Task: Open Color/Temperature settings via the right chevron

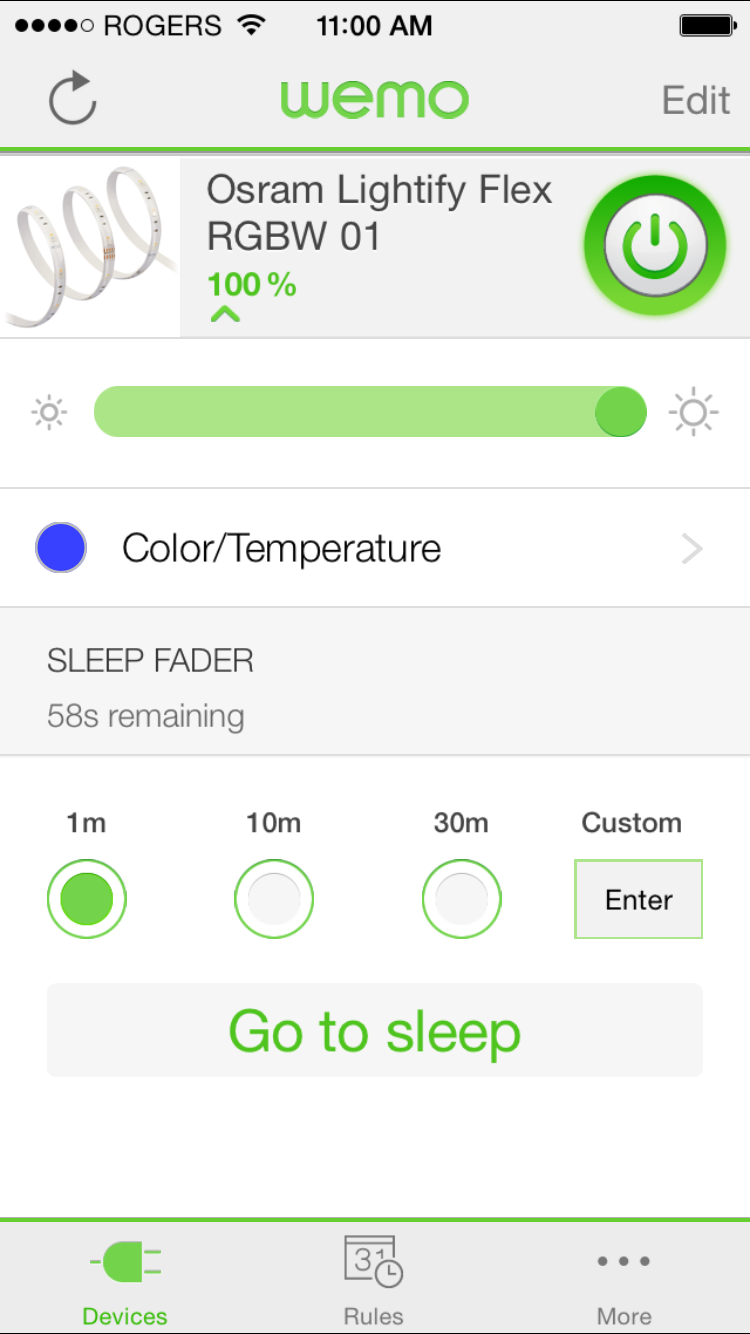Action: 690,547
